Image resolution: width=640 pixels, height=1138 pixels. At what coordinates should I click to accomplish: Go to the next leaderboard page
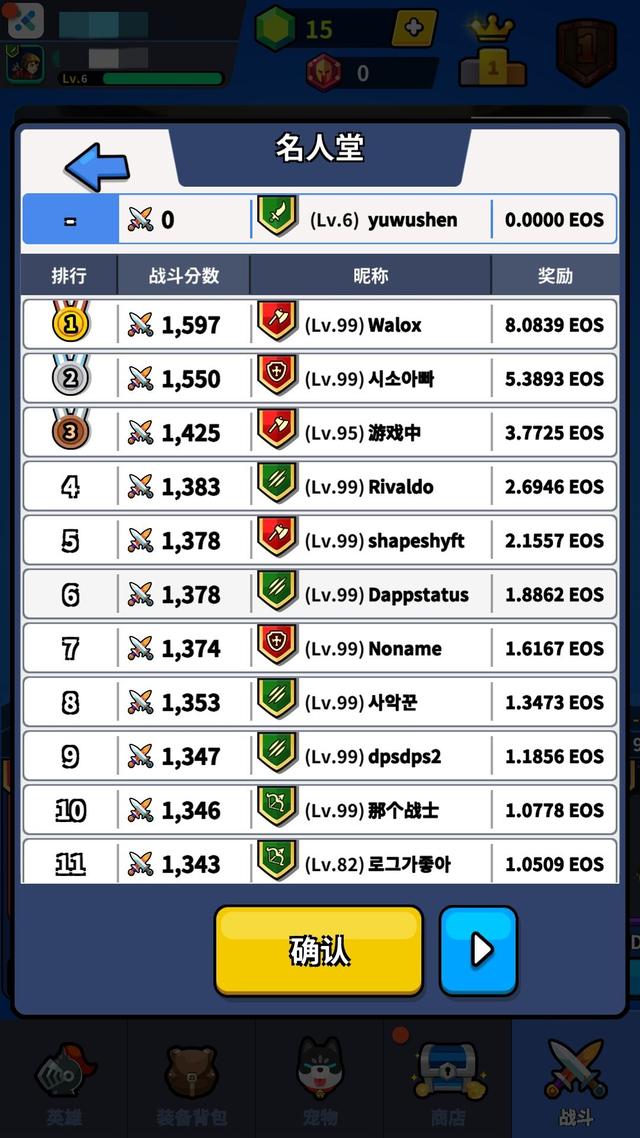pyautogui.click(x=478, y=950)
